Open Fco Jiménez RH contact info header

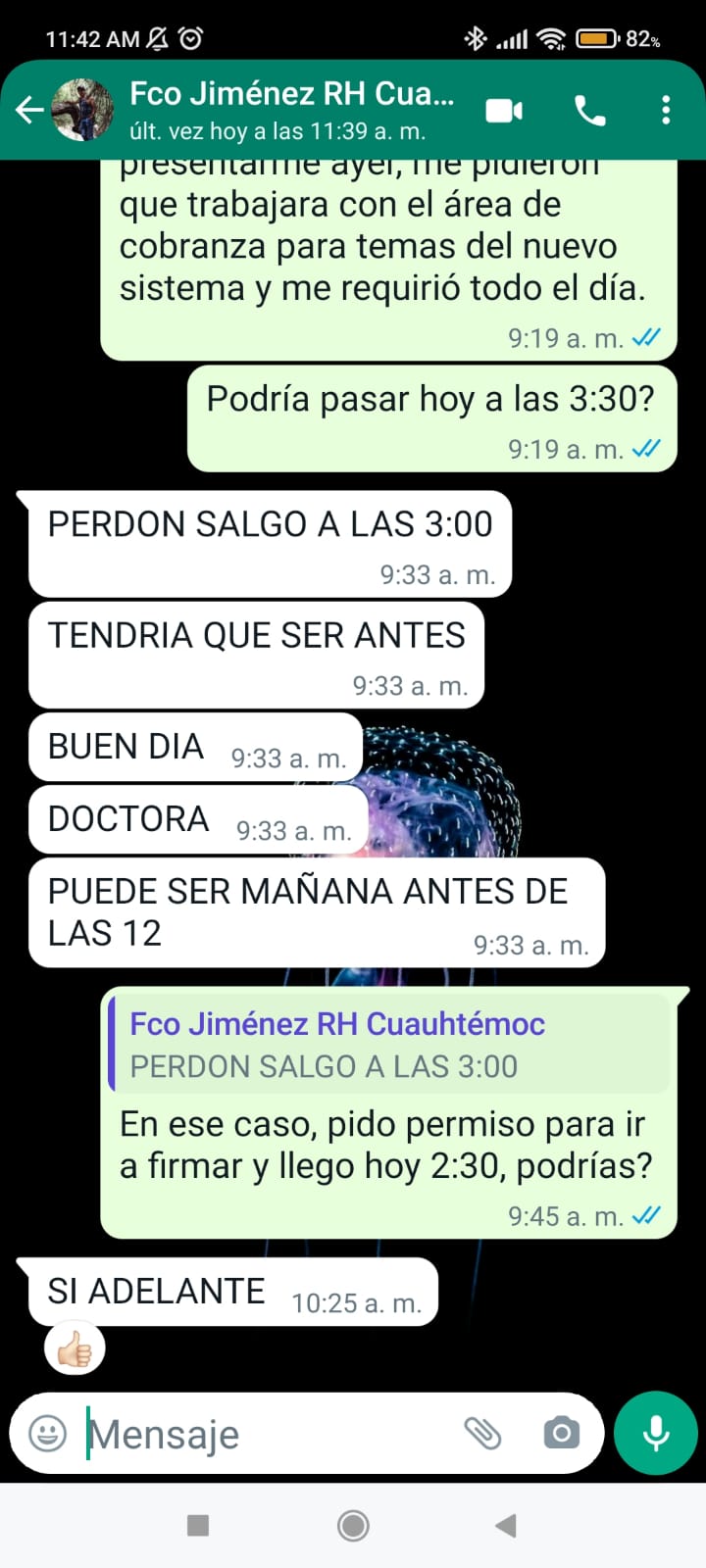(x=292, y=110)
